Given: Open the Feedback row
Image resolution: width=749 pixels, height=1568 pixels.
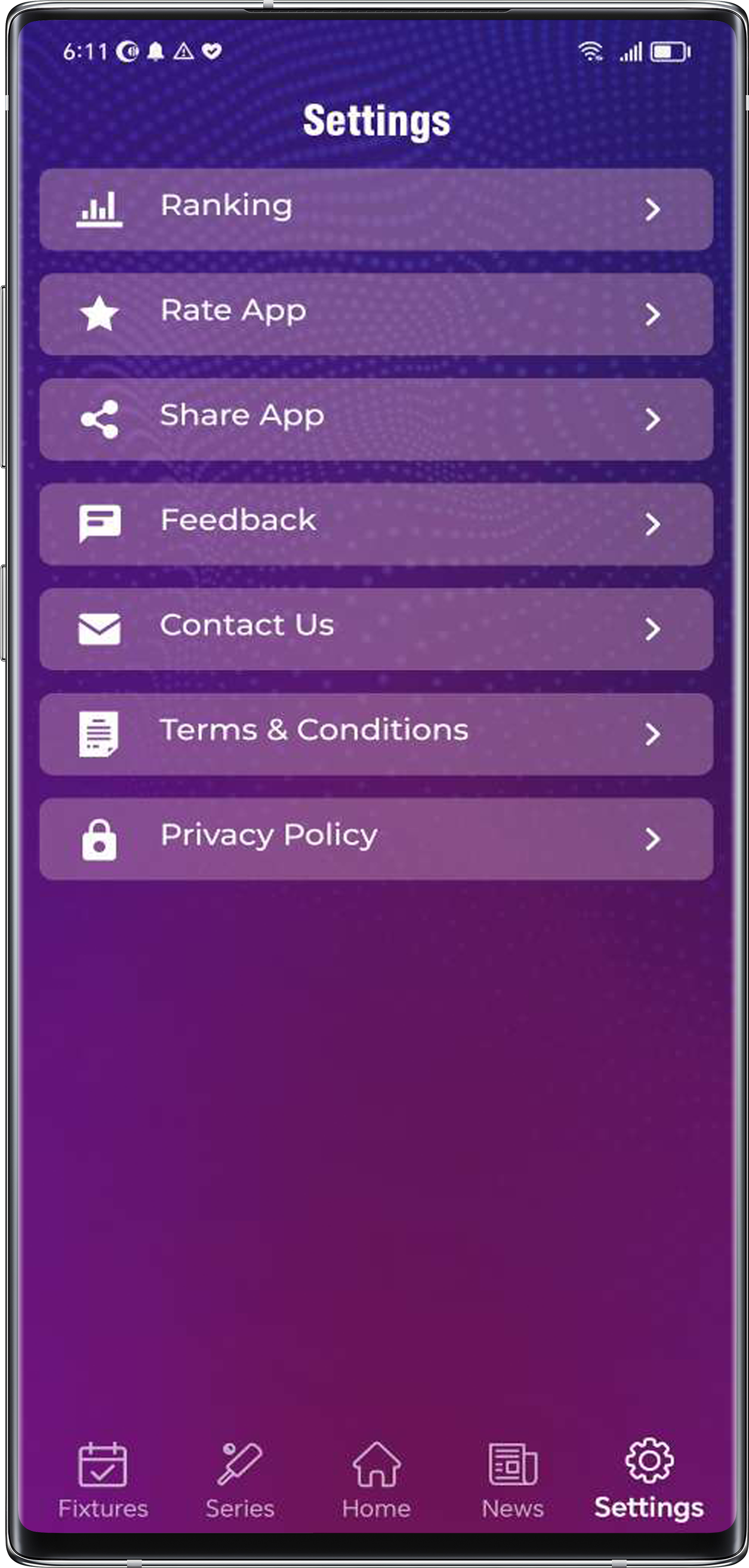Looking at the screenshot, I should (x=376, y=523).
